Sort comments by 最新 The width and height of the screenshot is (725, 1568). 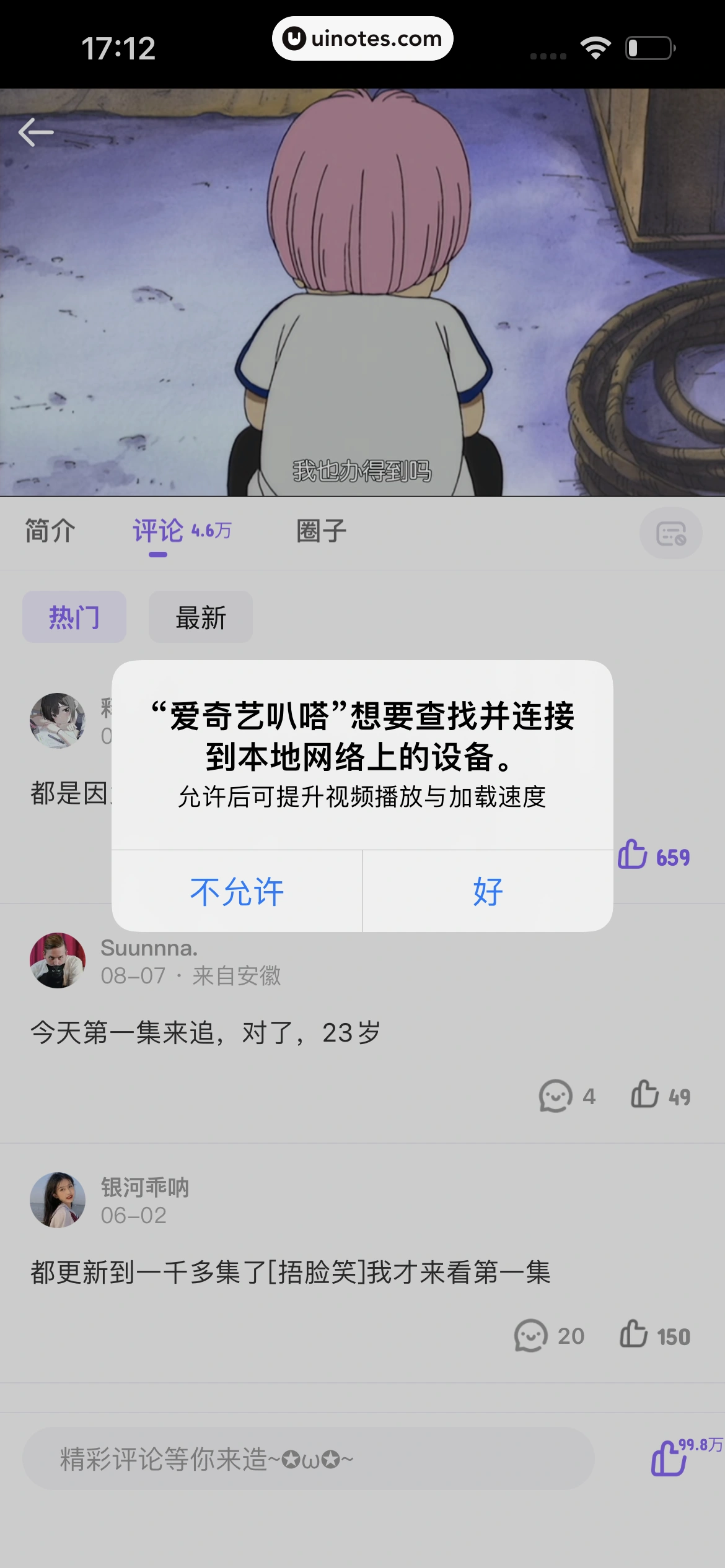200,617
